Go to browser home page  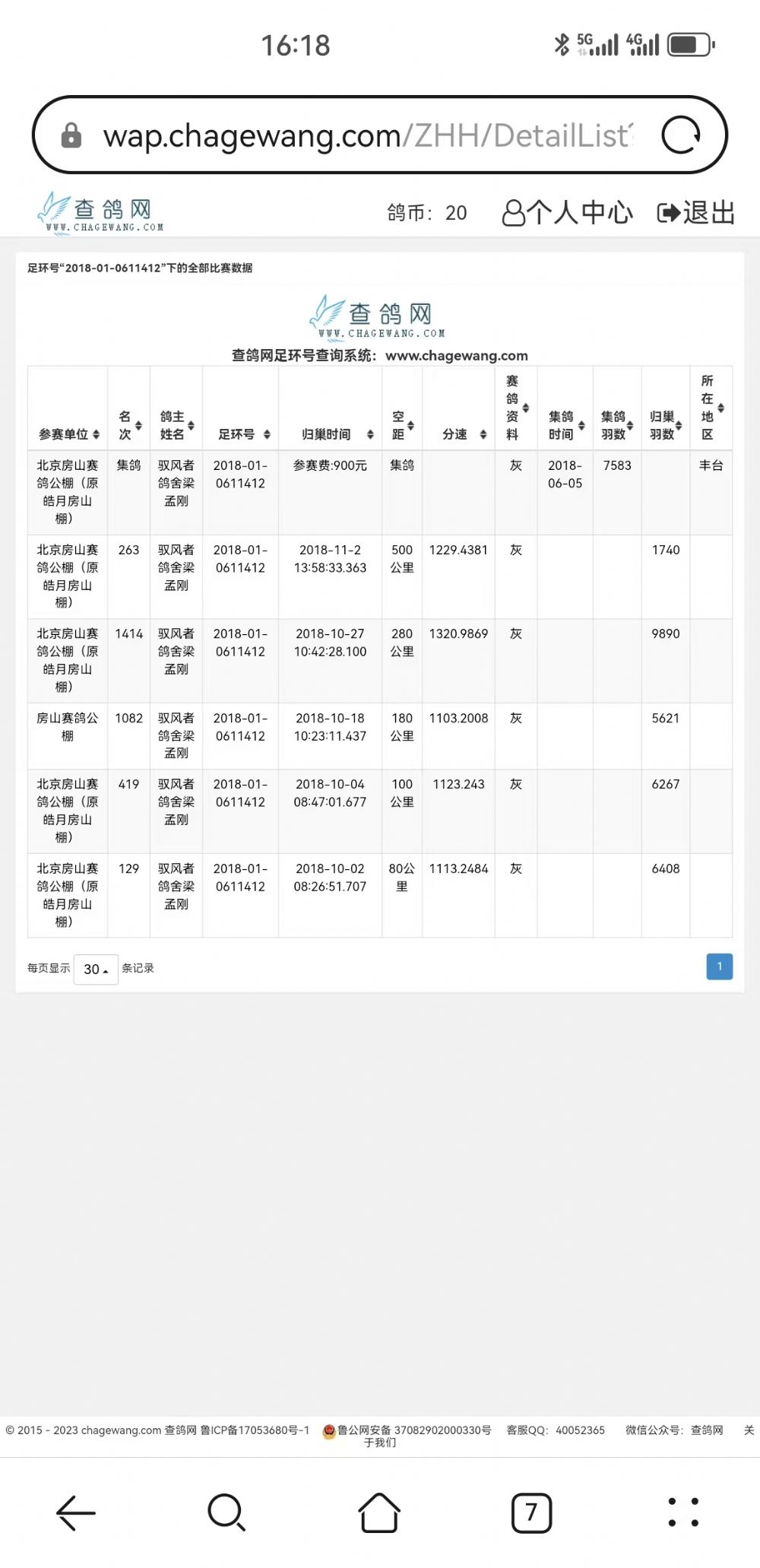pyautogui.click(x=379, y=1512)
